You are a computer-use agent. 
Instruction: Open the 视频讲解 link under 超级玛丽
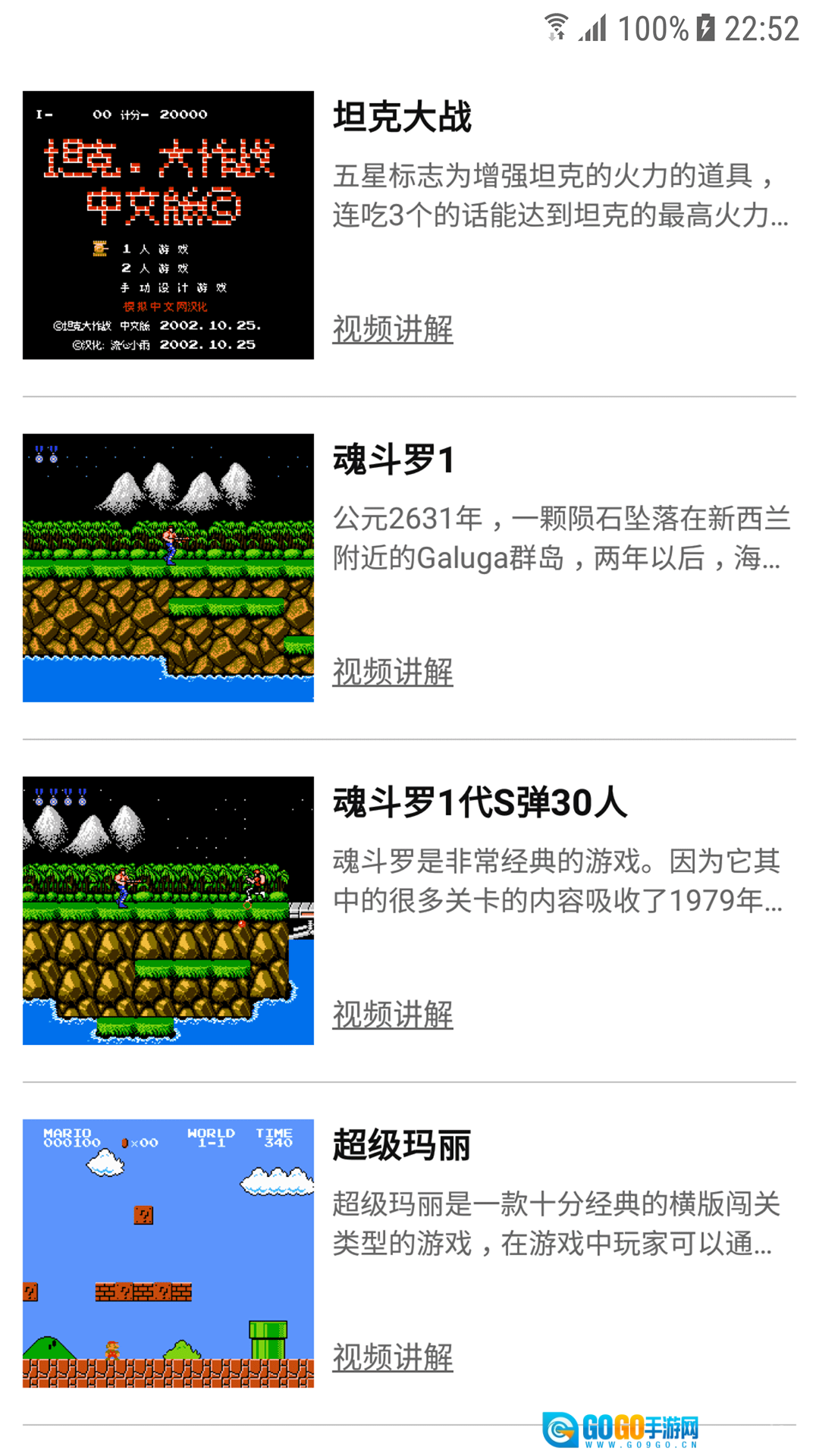tap(393, 1358)
